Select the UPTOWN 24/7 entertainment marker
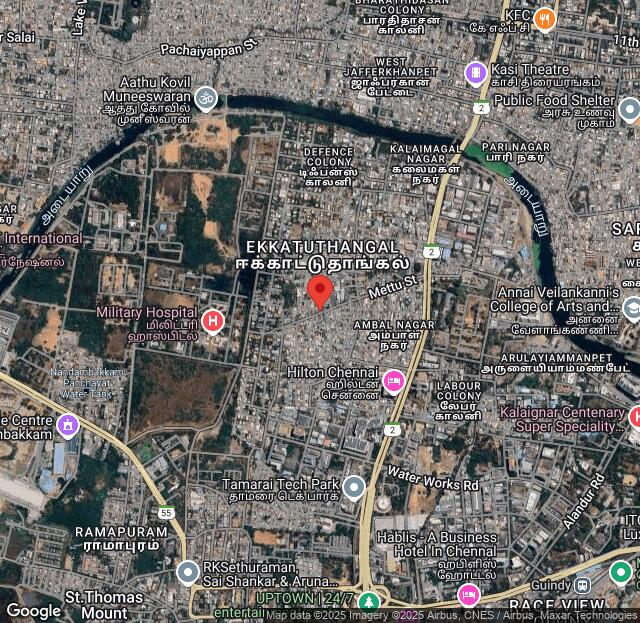Screen dimensions: 640x623 pyautogui.click(x=369, y=603)
